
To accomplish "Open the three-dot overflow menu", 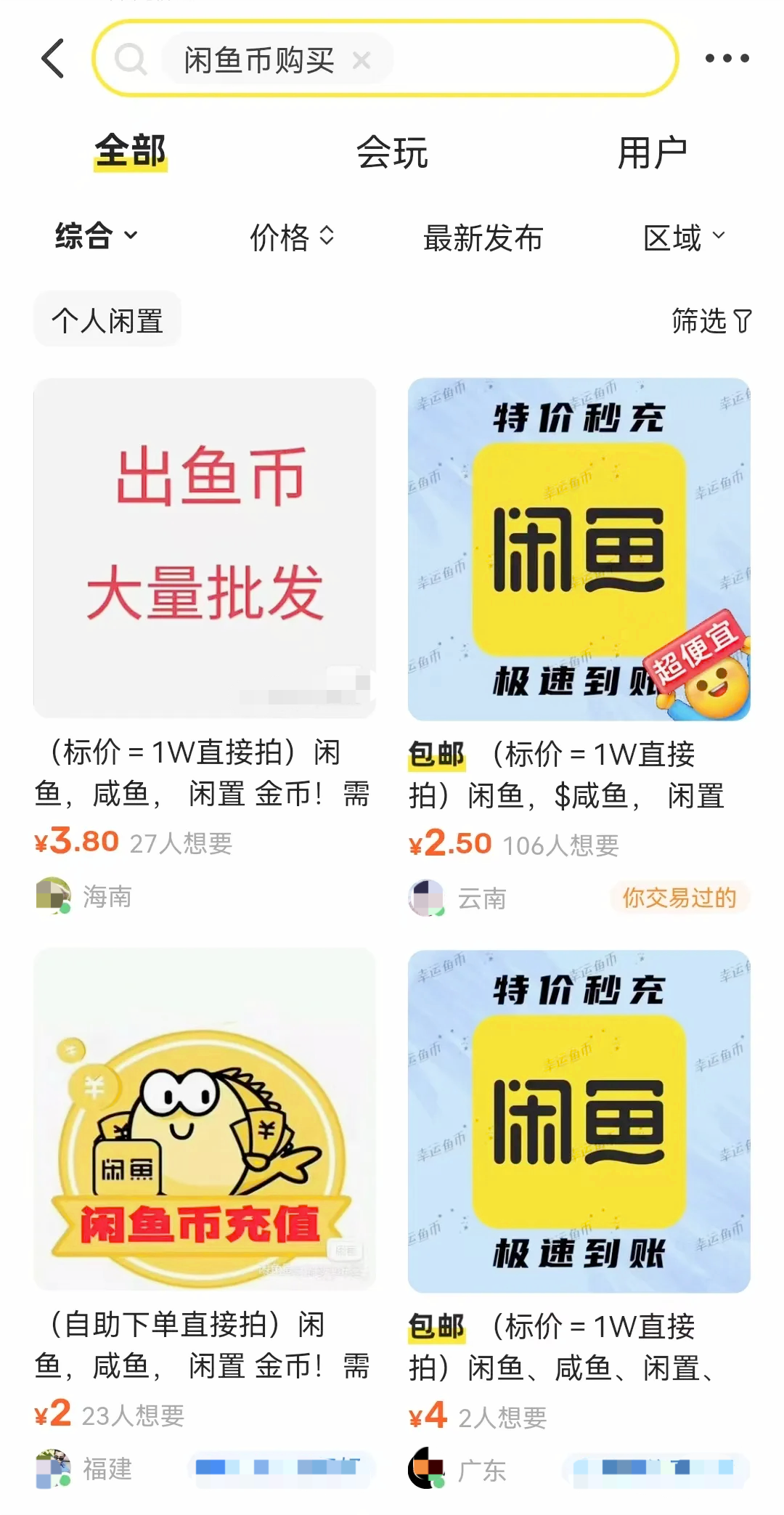I will 727,59.
